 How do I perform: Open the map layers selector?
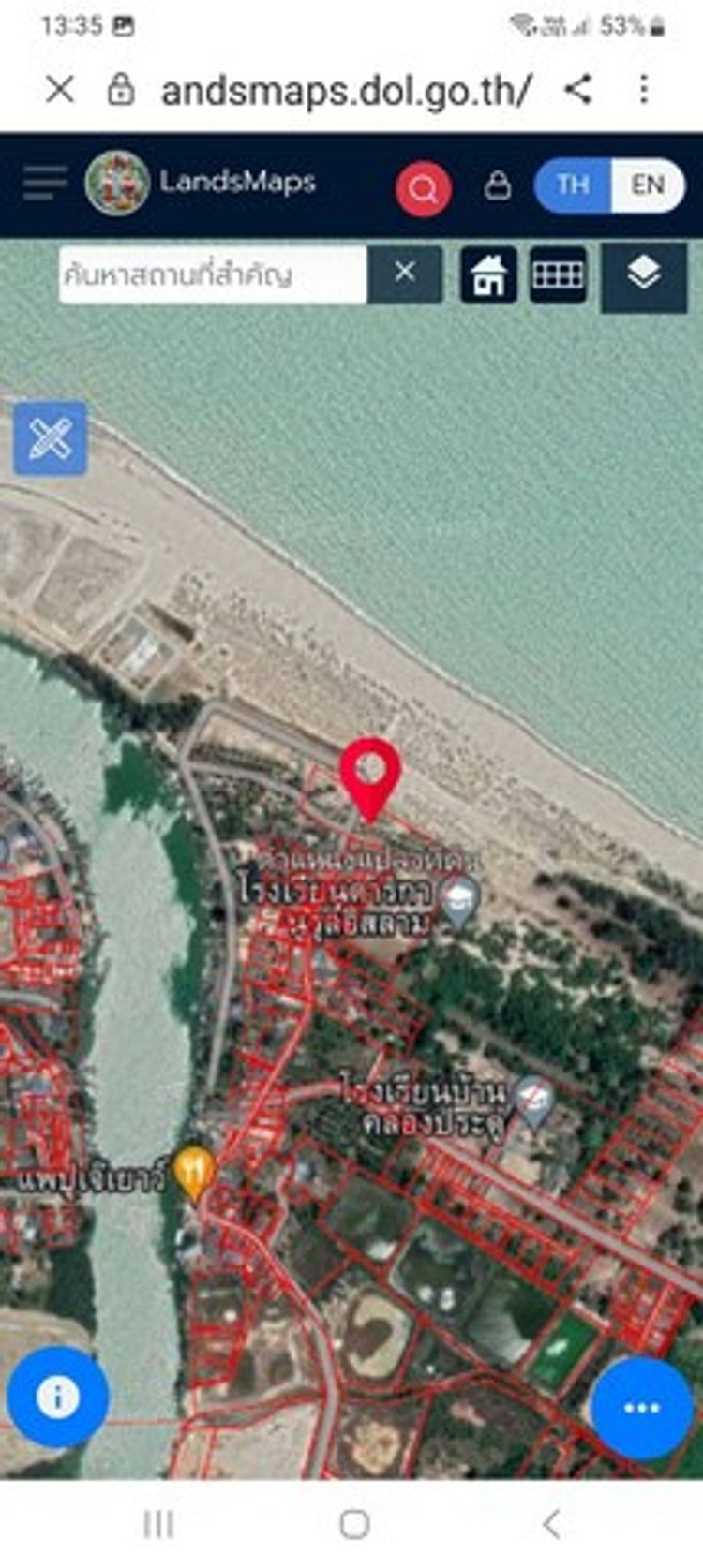click(x=643, y=274)
